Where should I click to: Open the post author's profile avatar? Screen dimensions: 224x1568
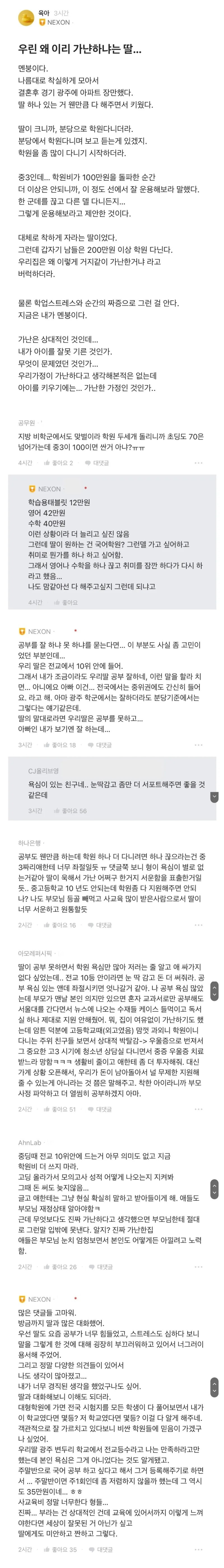pyautogui.click(x=25, y=18)
